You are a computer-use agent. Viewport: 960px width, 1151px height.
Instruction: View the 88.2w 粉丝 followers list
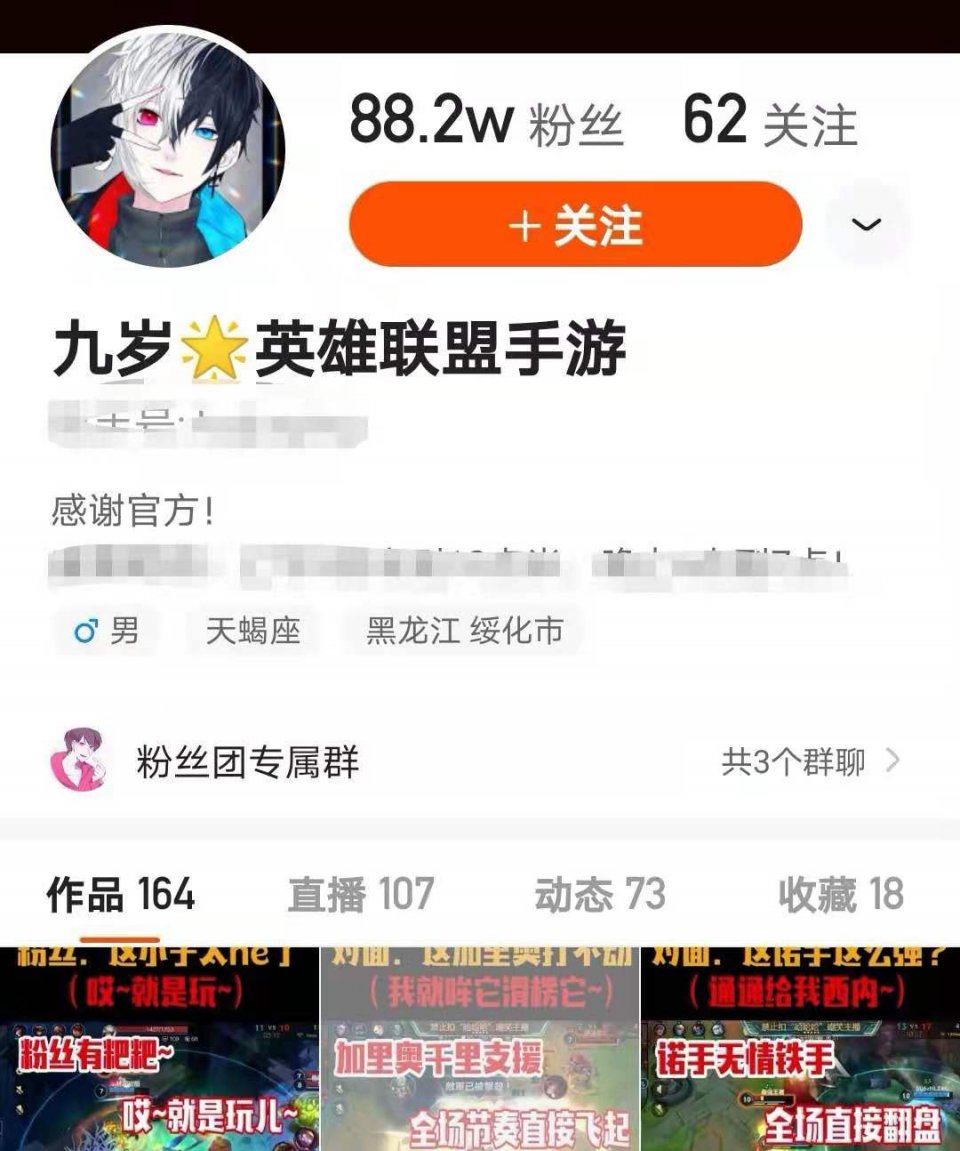click(x=486, y=122)
